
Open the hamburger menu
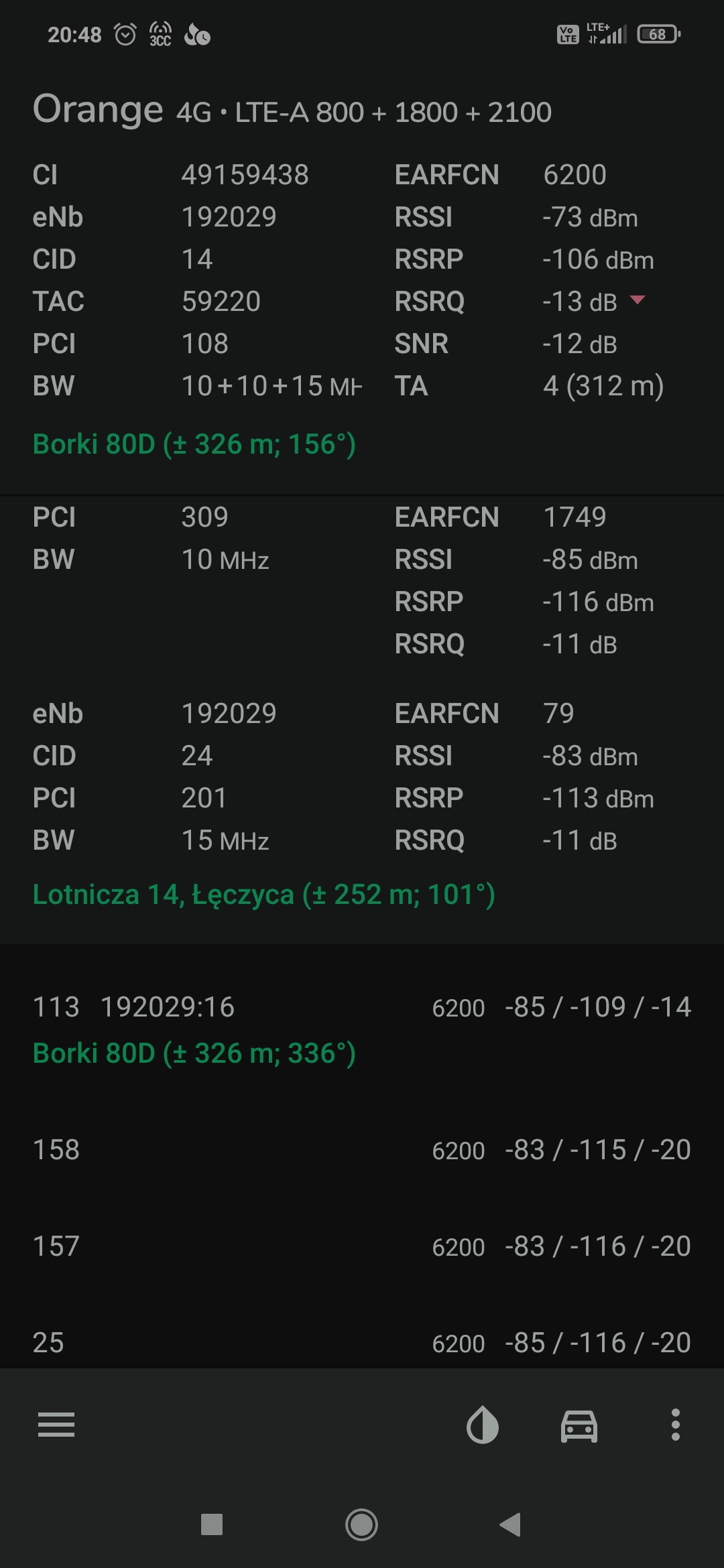coord(56,1425)
